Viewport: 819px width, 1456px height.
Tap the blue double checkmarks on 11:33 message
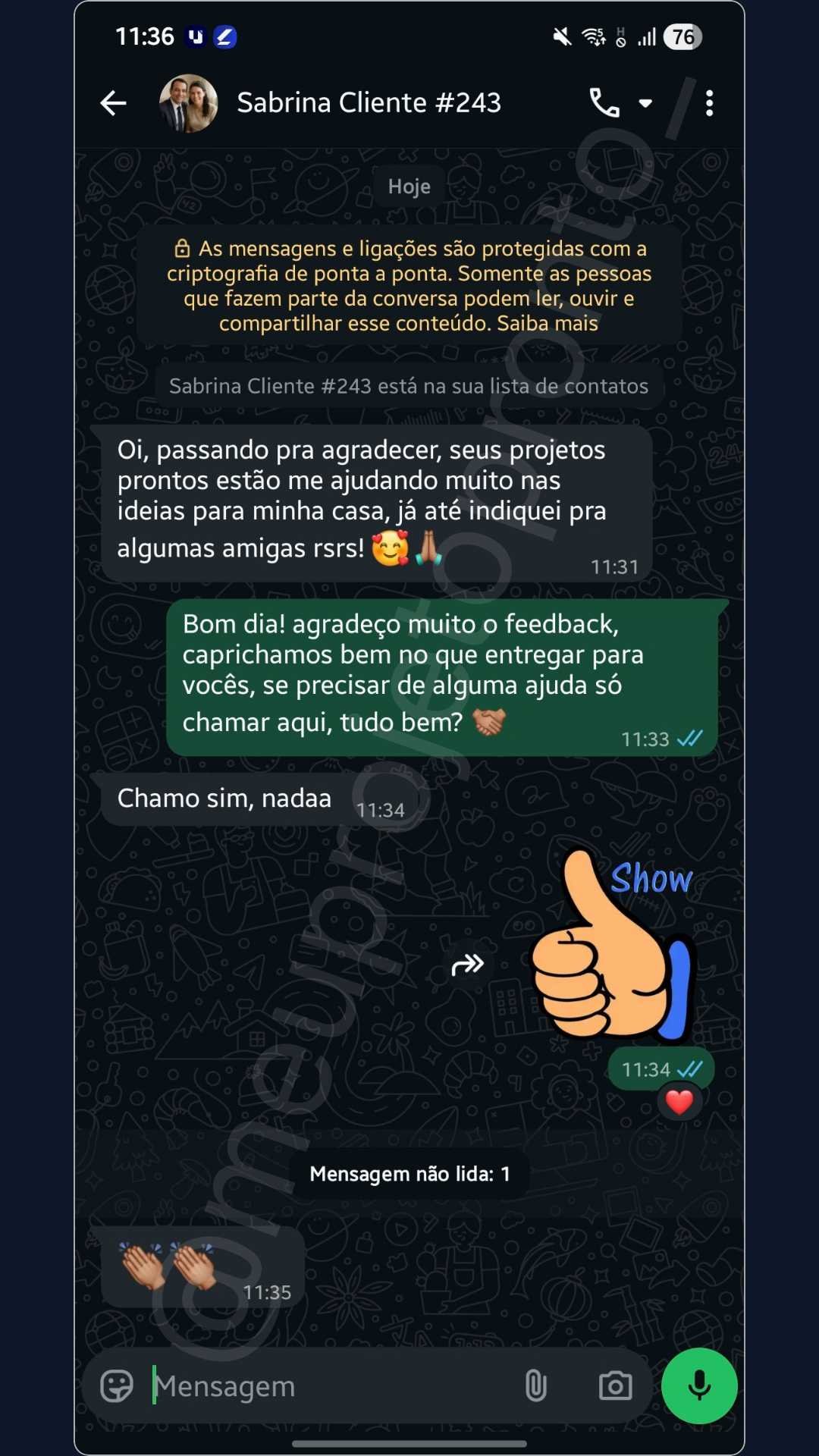[689, 736]
